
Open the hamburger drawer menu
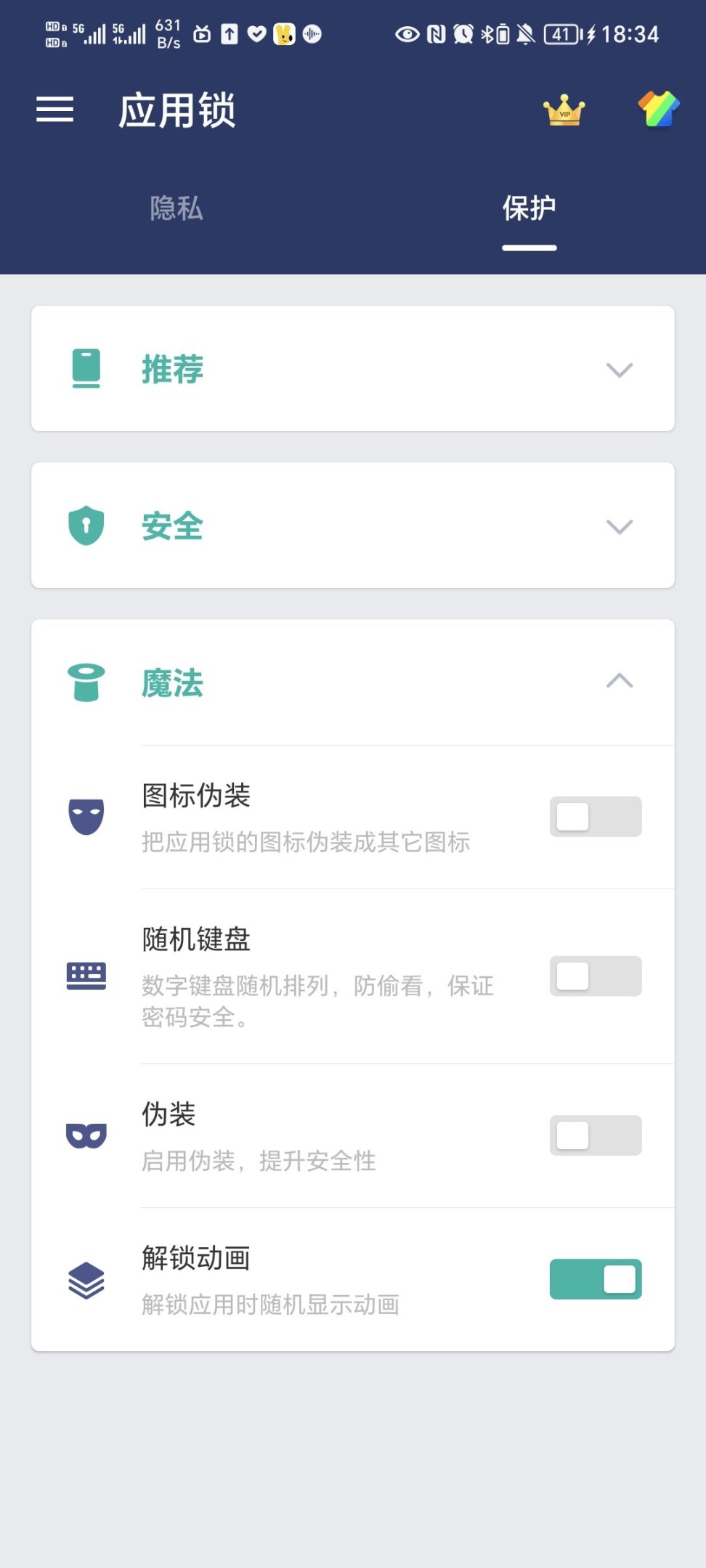click(x=55, y=110)
